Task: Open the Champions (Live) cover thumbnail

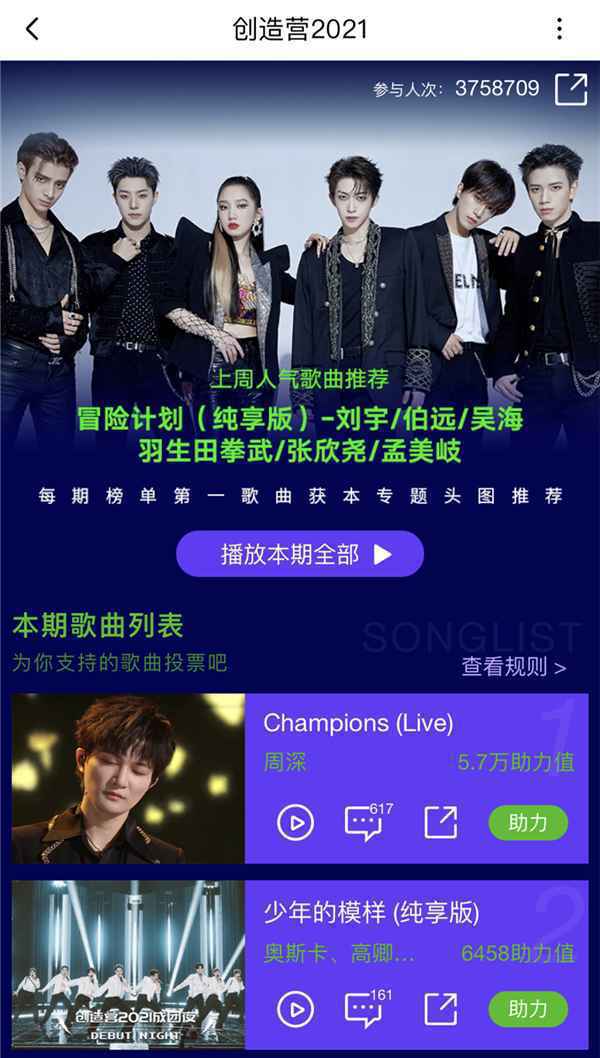Action: [128, 778]
